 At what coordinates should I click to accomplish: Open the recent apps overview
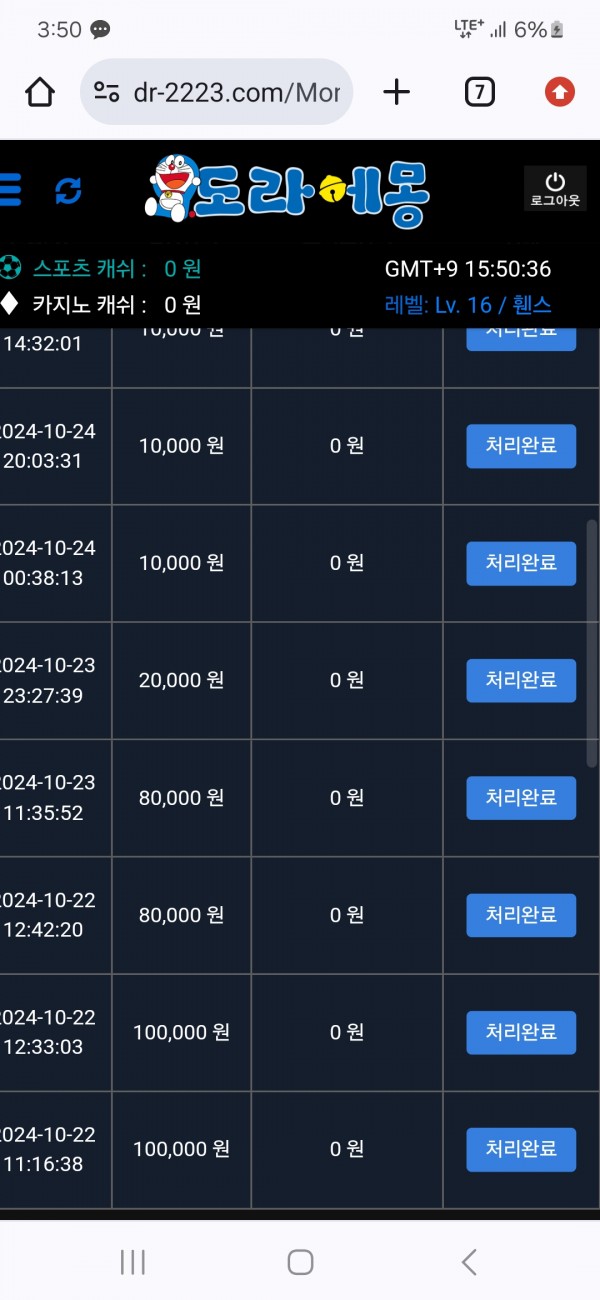(x=133, y=1262)
